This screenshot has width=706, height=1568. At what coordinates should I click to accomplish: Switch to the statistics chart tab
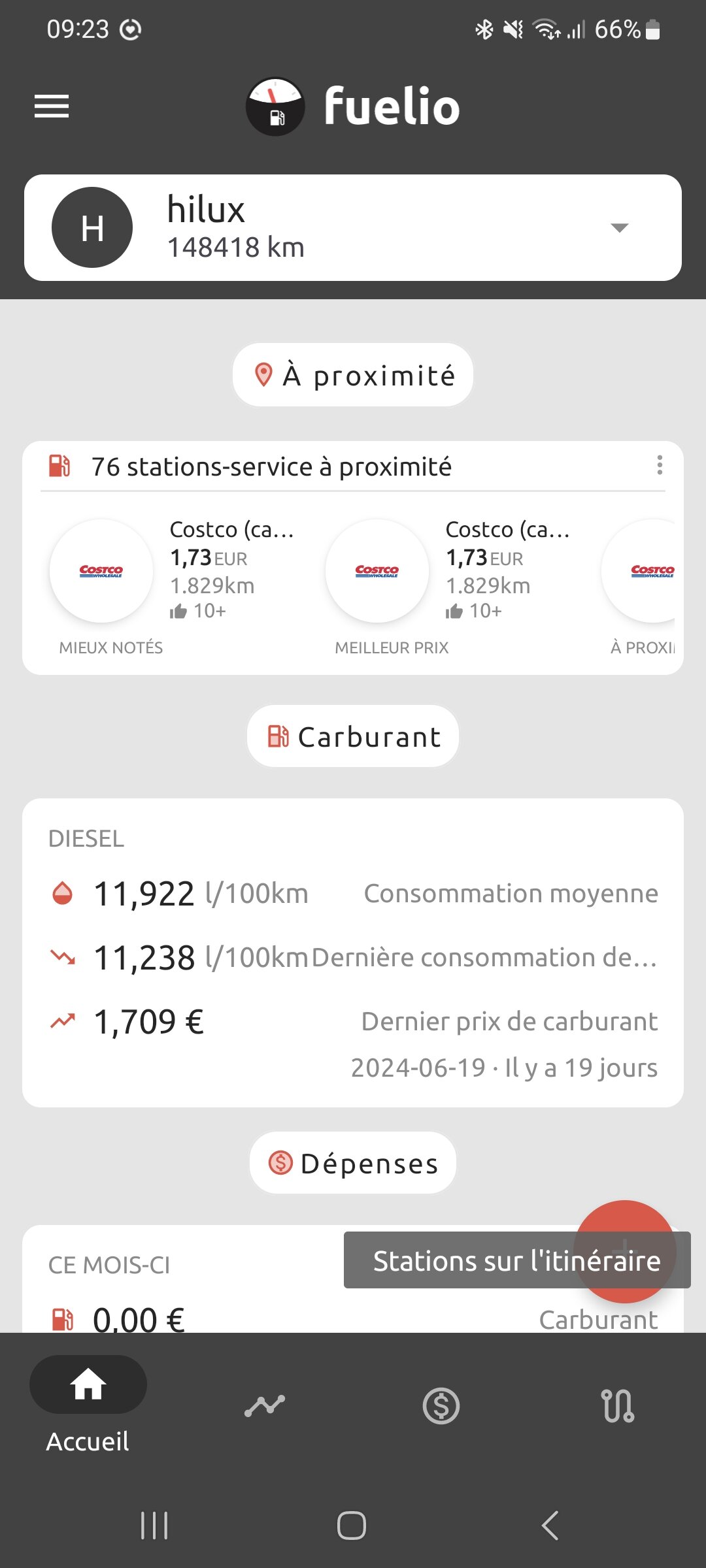click(x=265, y=1405)
